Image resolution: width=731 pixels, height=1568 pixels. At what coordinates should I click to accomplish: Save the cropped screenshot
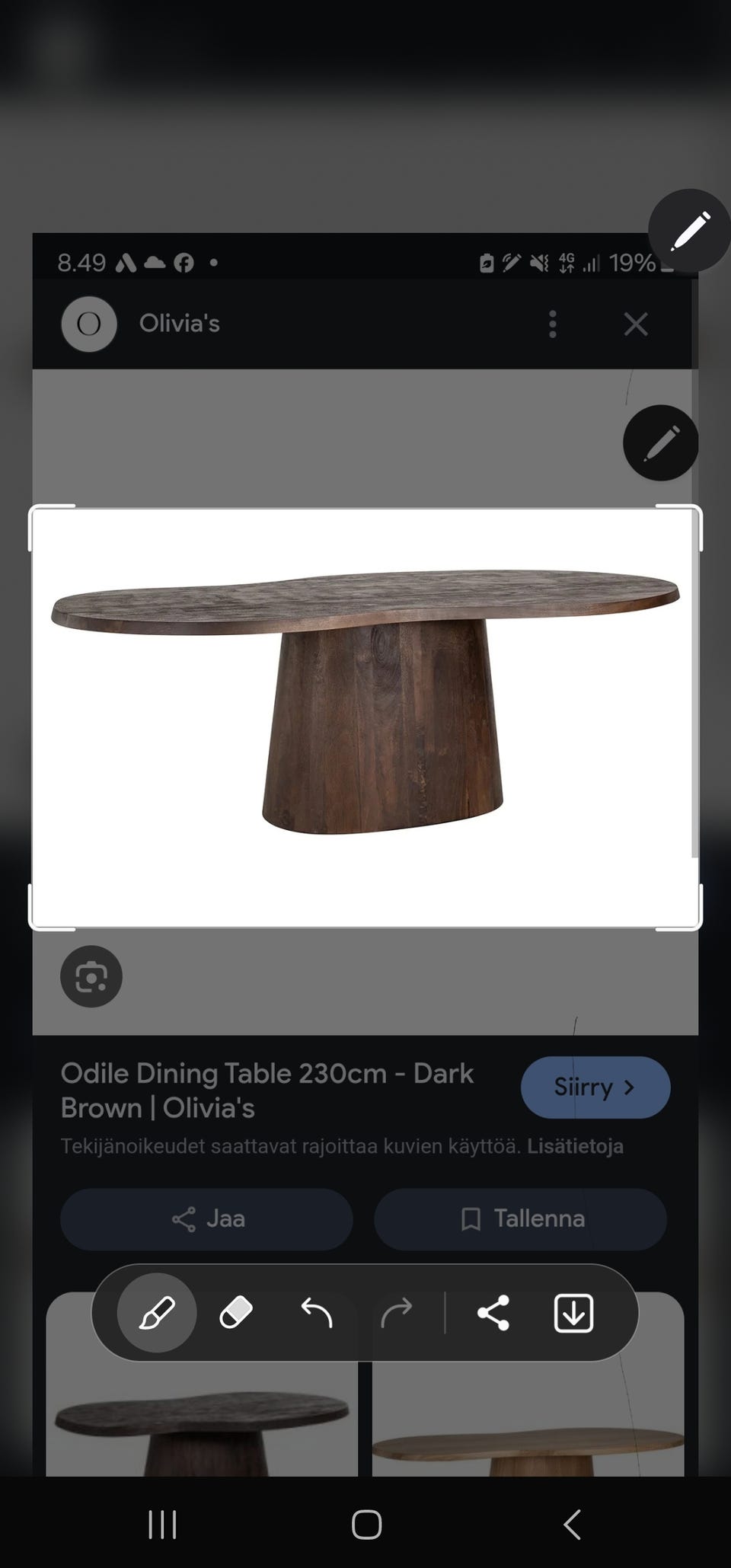(573, 1313)
